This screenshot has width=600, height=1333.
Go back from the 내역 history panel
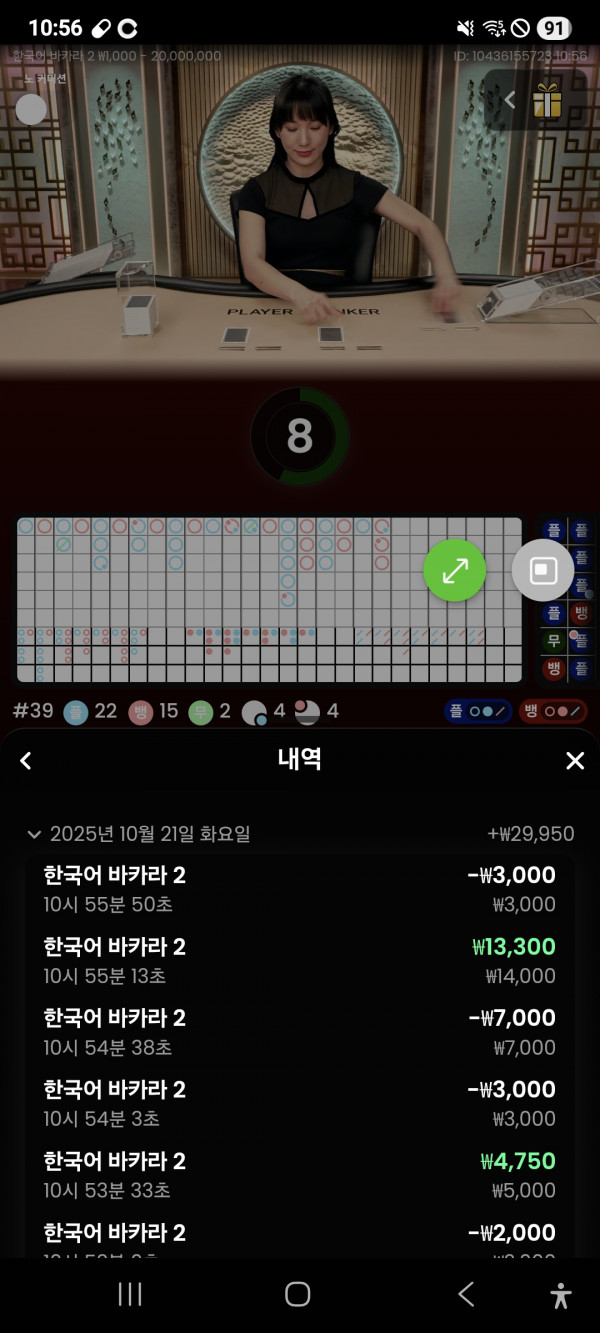tap(26, 761)
